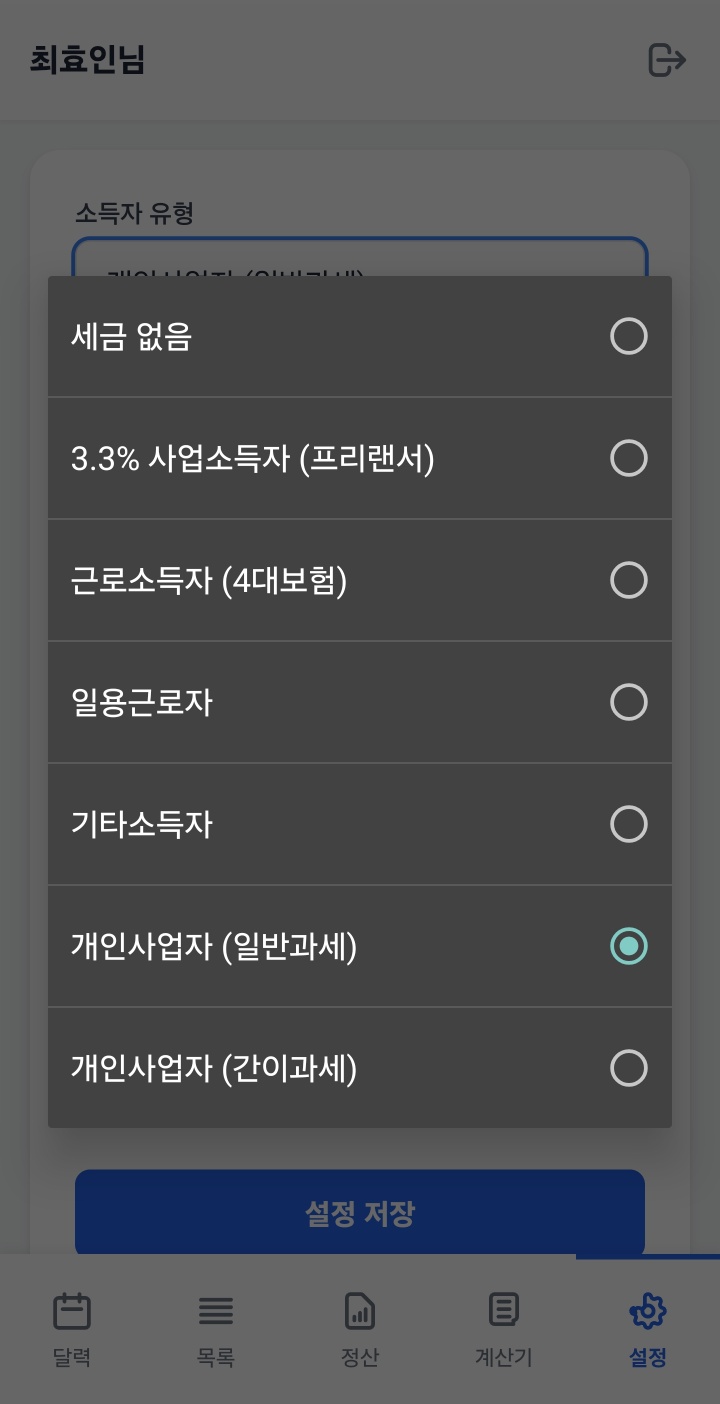Select 근로소득자 (4대보험)

359,581
